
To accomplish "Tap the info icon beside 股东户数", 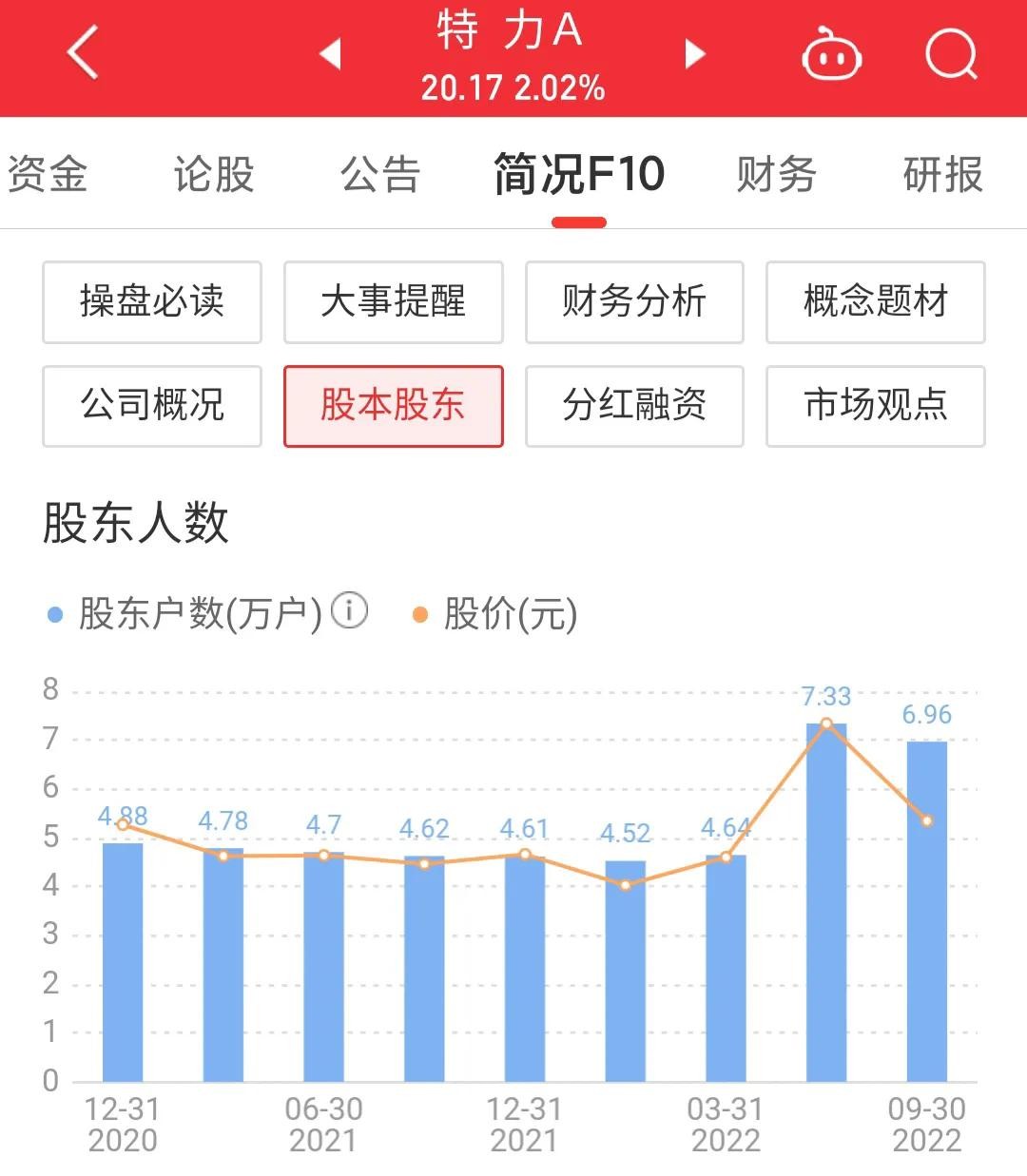I will [350, 611].
